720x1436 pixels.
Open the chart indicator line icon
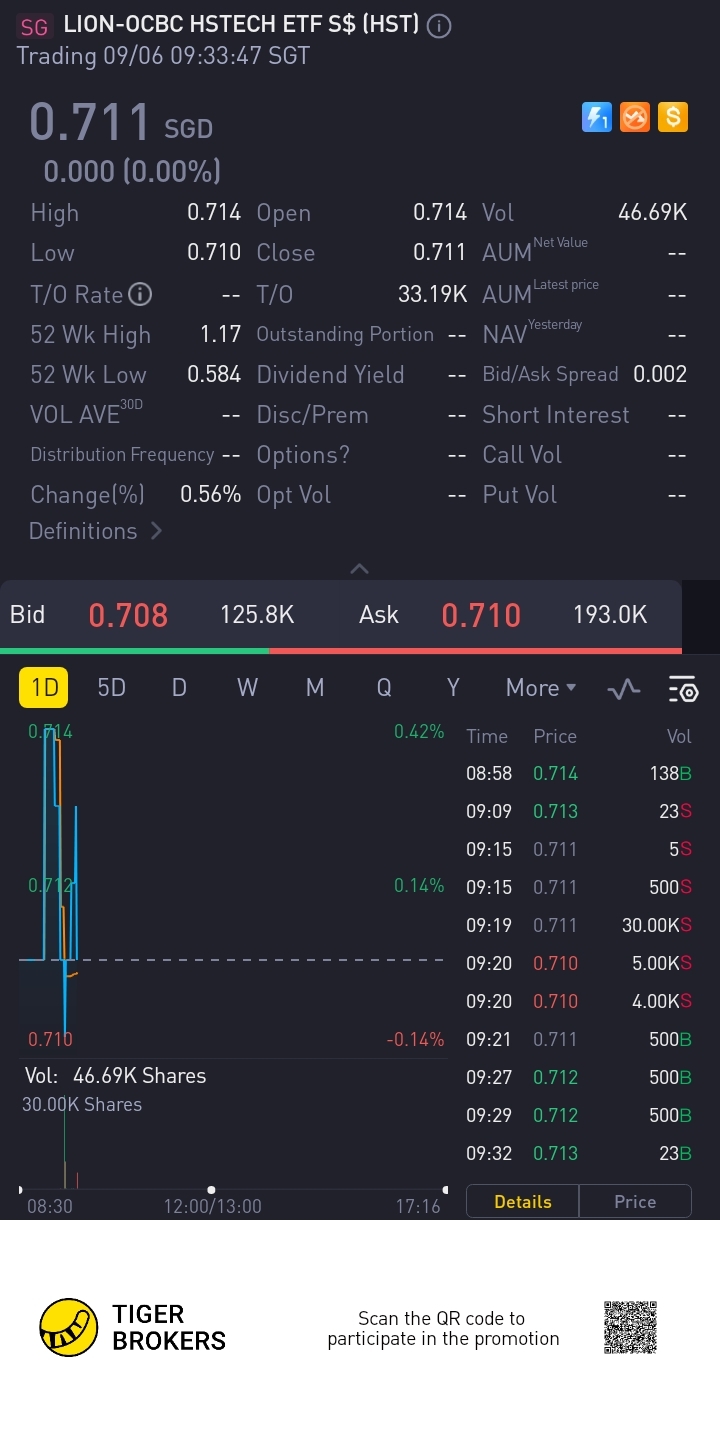pyautogui.click(x=624, y=688)
